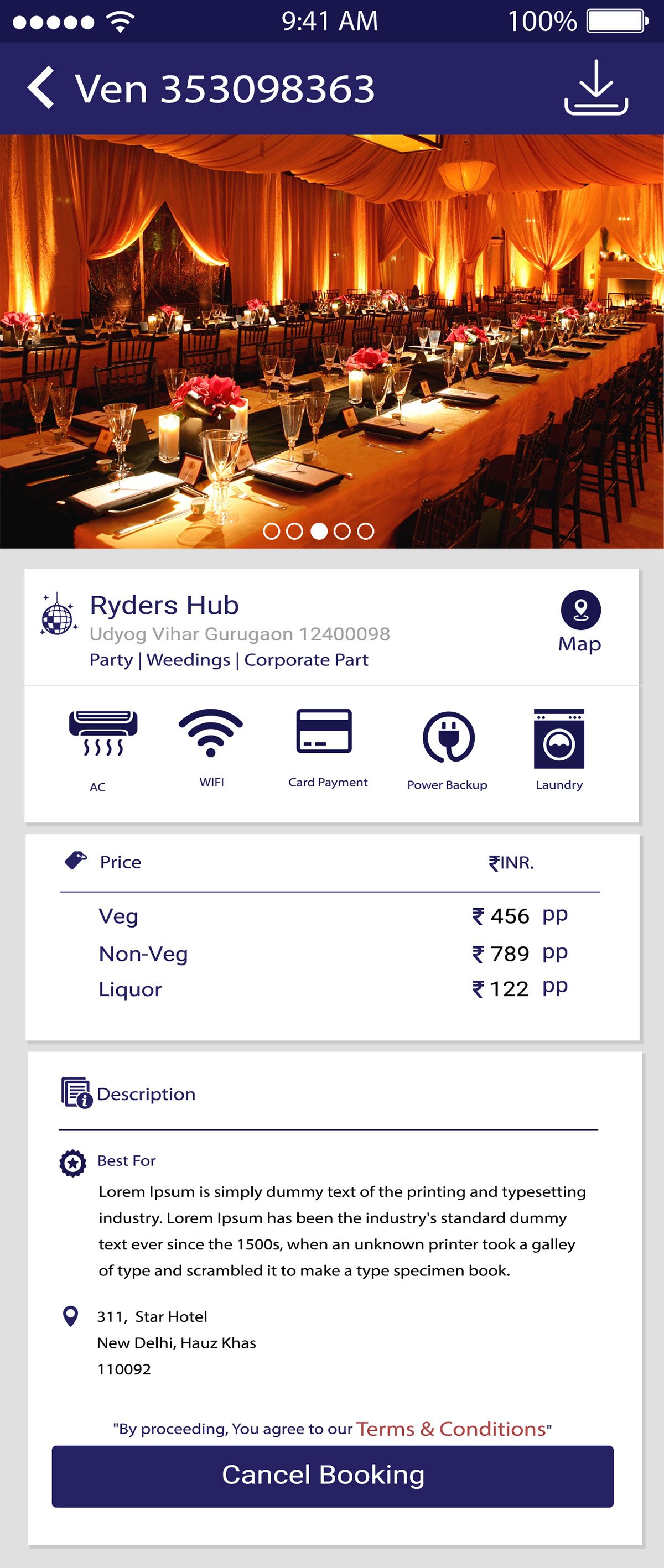Jump to the first photo indicator dot

(x=271, y=532)
